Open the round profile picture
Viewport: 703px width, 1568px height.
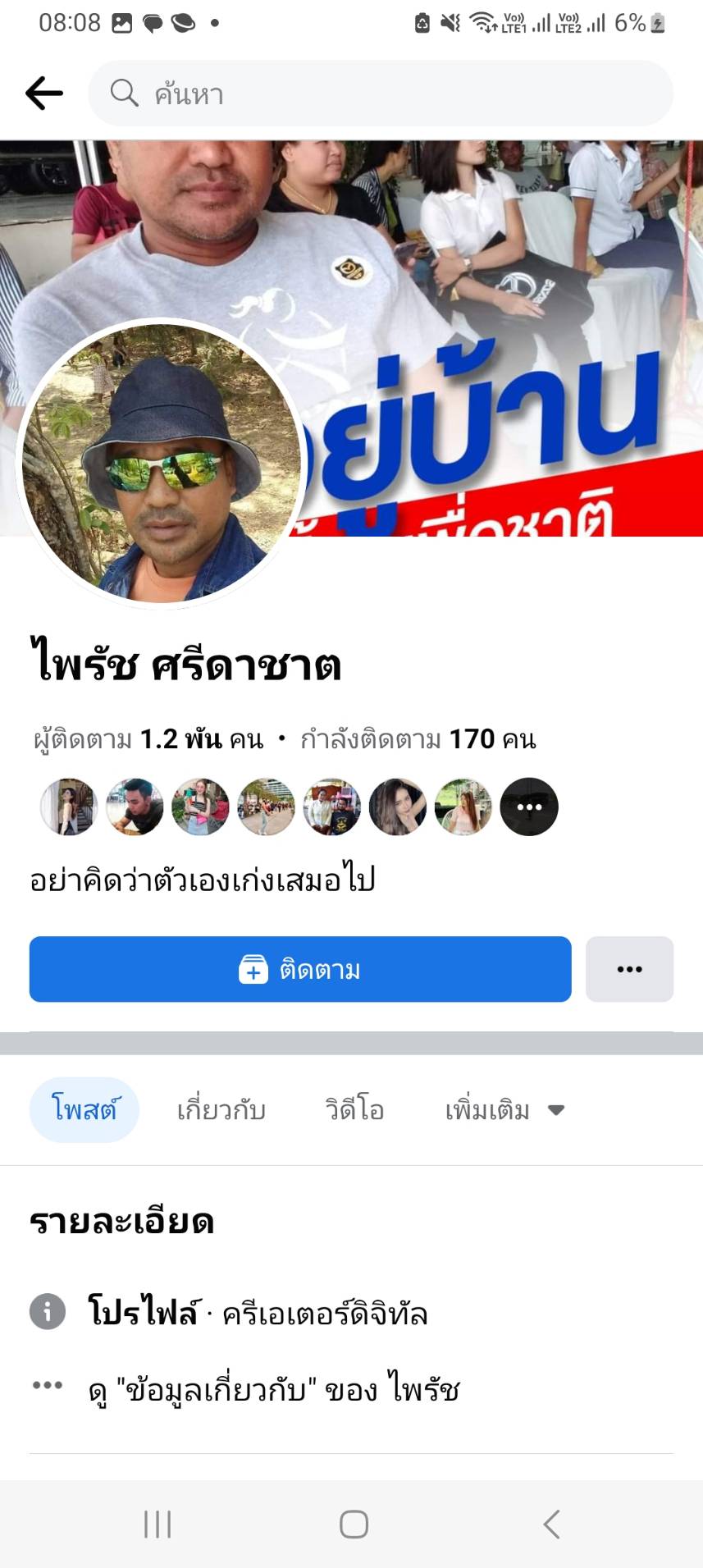click(x=162, y=464)
